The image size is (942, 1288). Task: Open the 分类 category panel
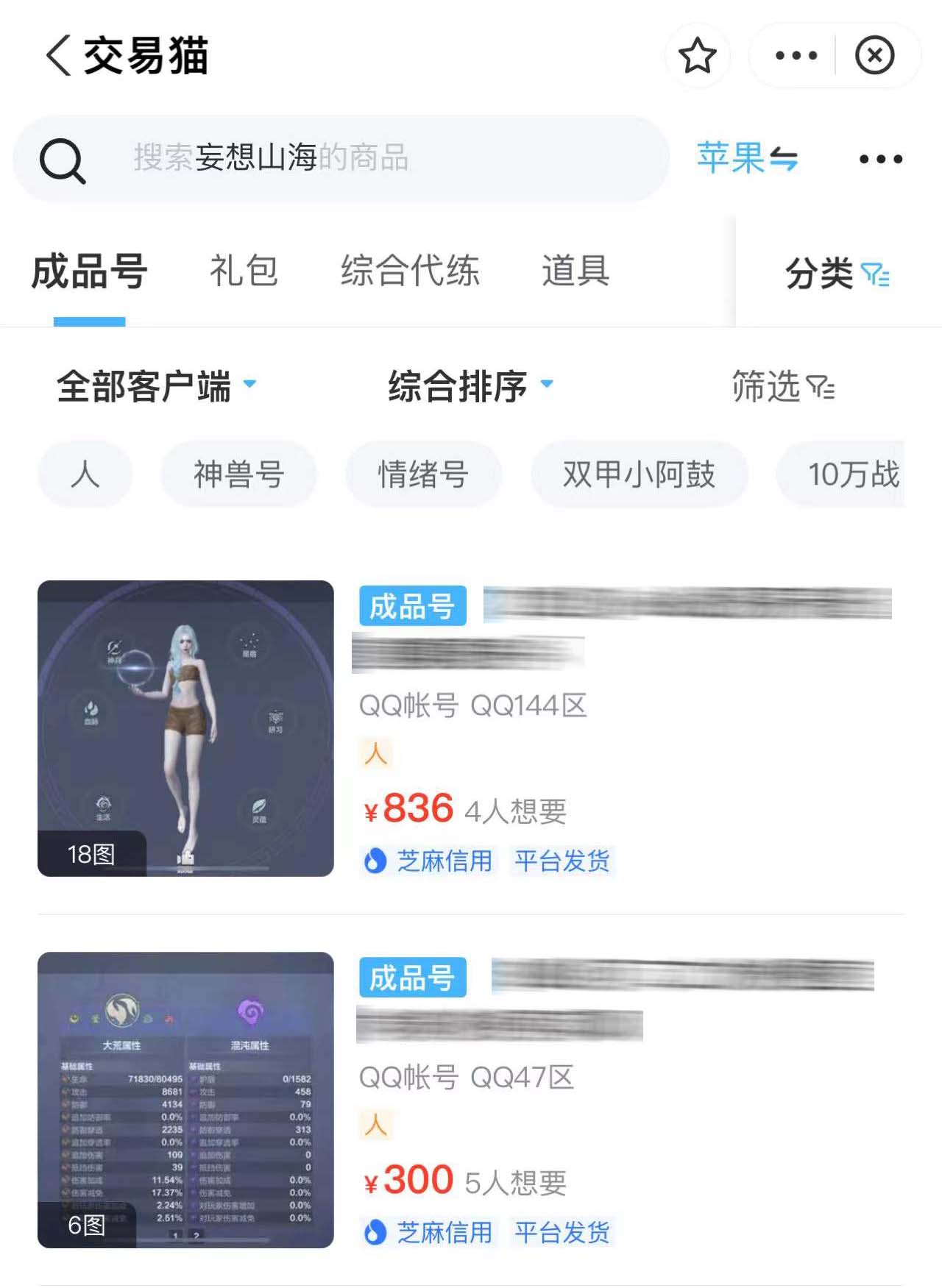click(837, 274)
